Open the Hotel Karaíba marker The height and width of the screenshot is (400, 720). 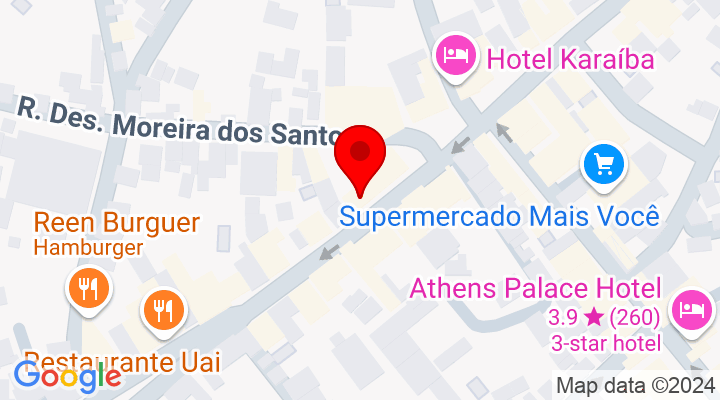click(455, 52)
